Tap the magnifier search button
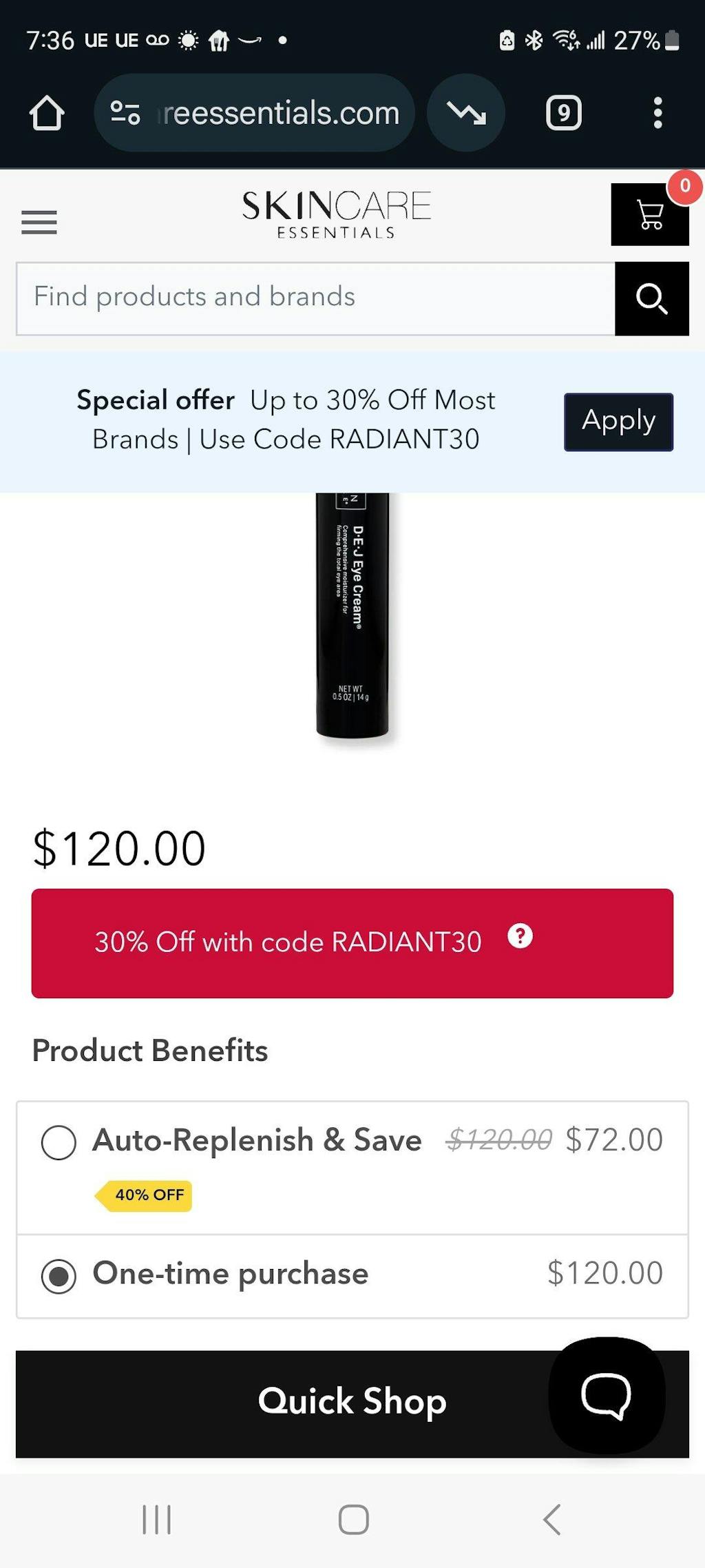The height and width of the screenshot is (1568, 705). click(x=651, y=298)
